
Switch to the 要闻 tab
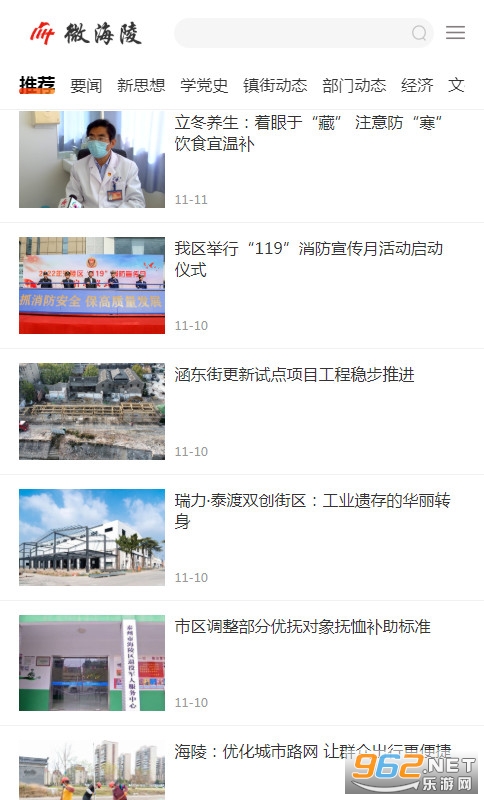(x=86, y=85)
